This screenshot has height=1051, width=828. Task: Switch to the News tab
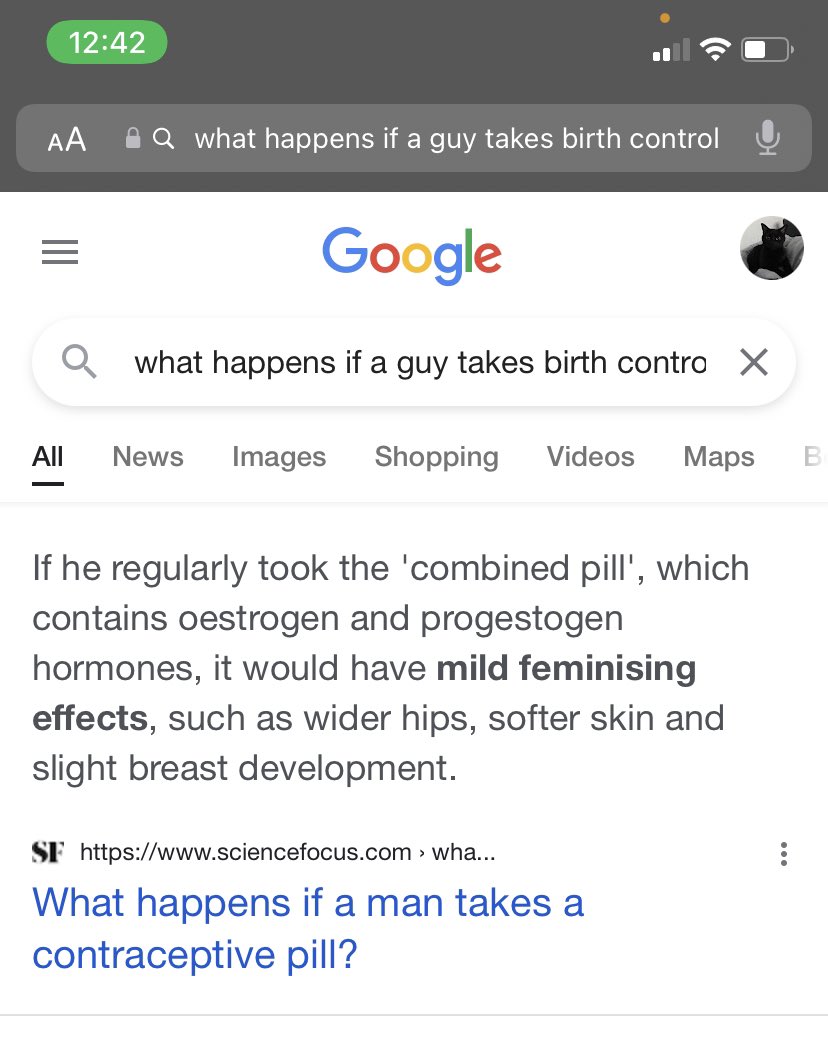[x=148, y=457]
